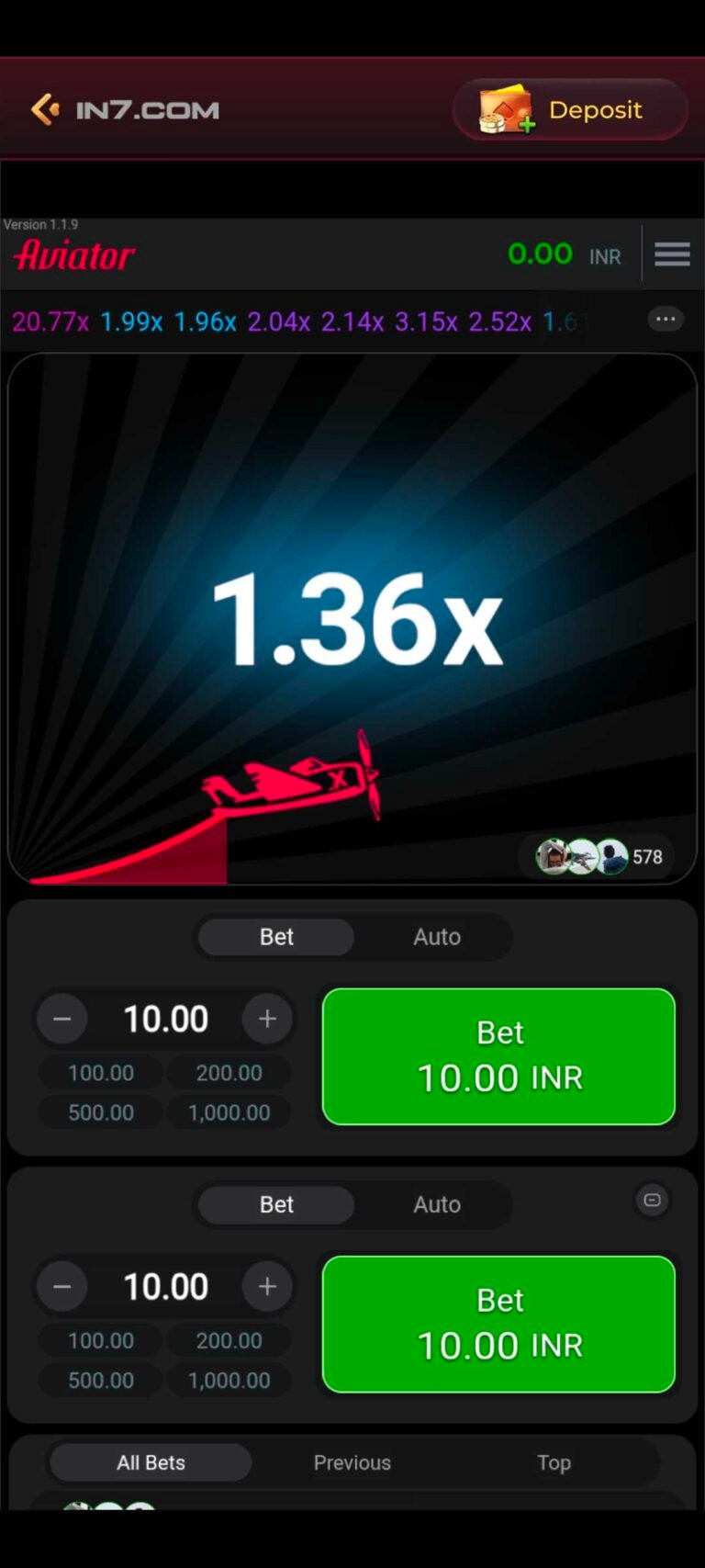Viewport: 705px width, 1568px height.
Task: Switch to the Previous bets tab
Action: click(352, 1462)
